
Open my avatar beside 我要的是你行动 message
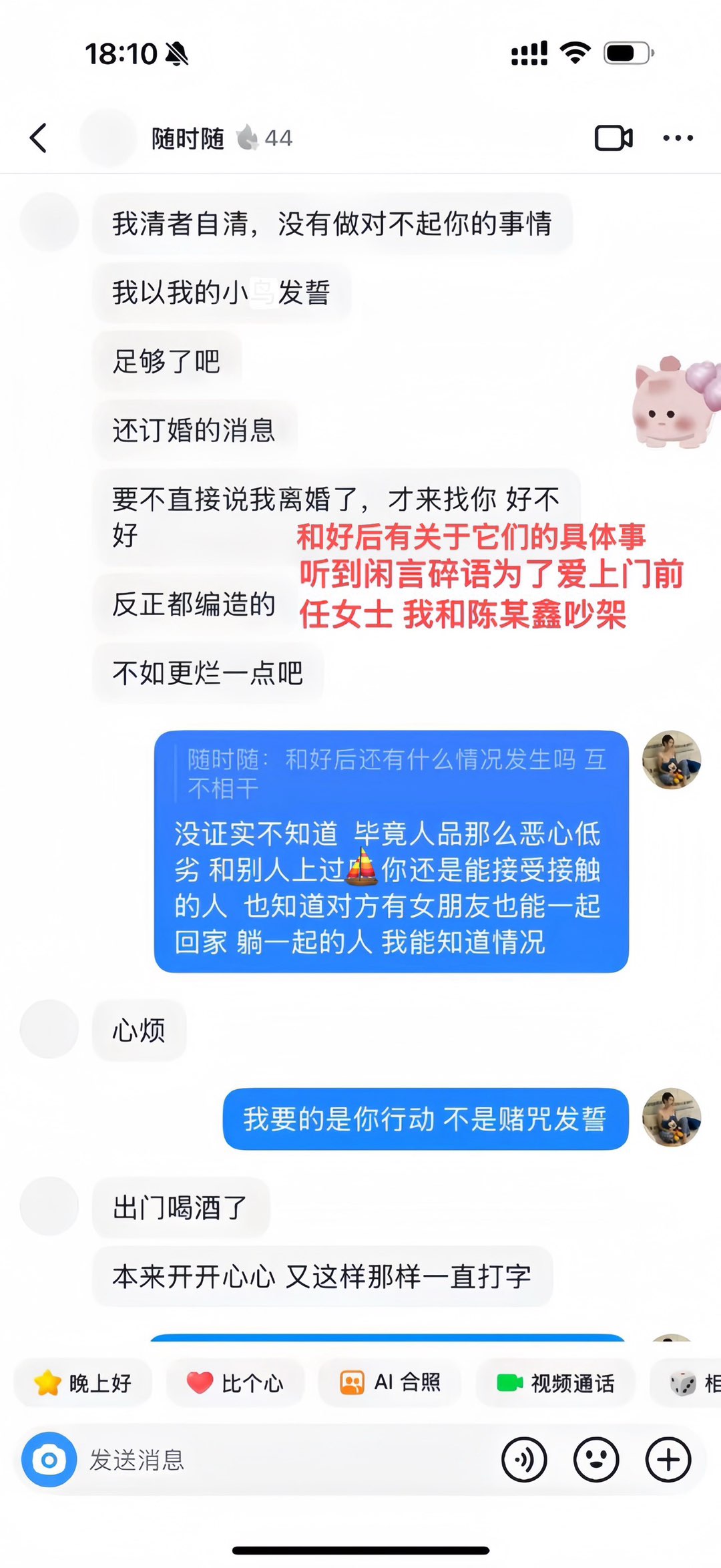point(671,1117)
